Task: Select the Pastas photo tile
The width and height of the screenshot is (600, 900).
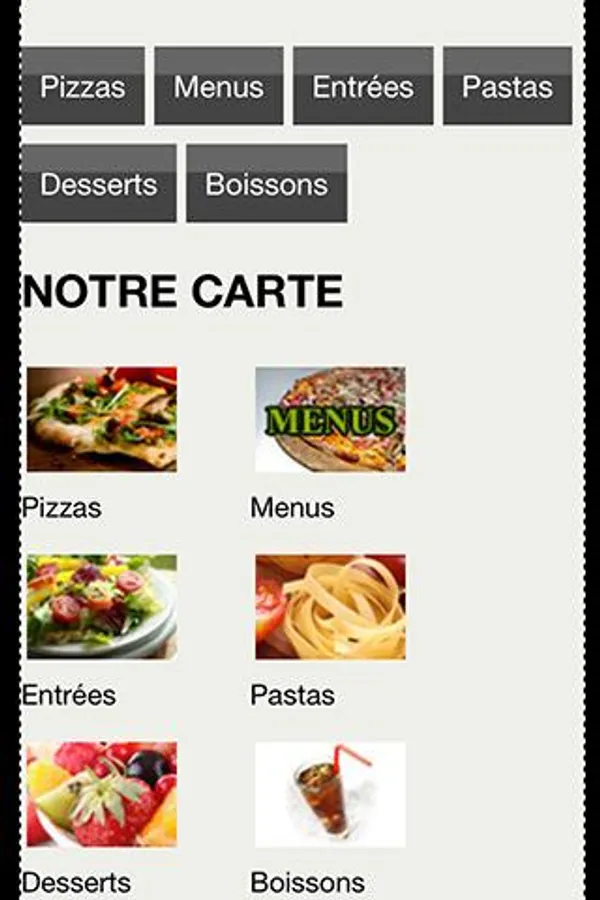Action: pos(330,607)
